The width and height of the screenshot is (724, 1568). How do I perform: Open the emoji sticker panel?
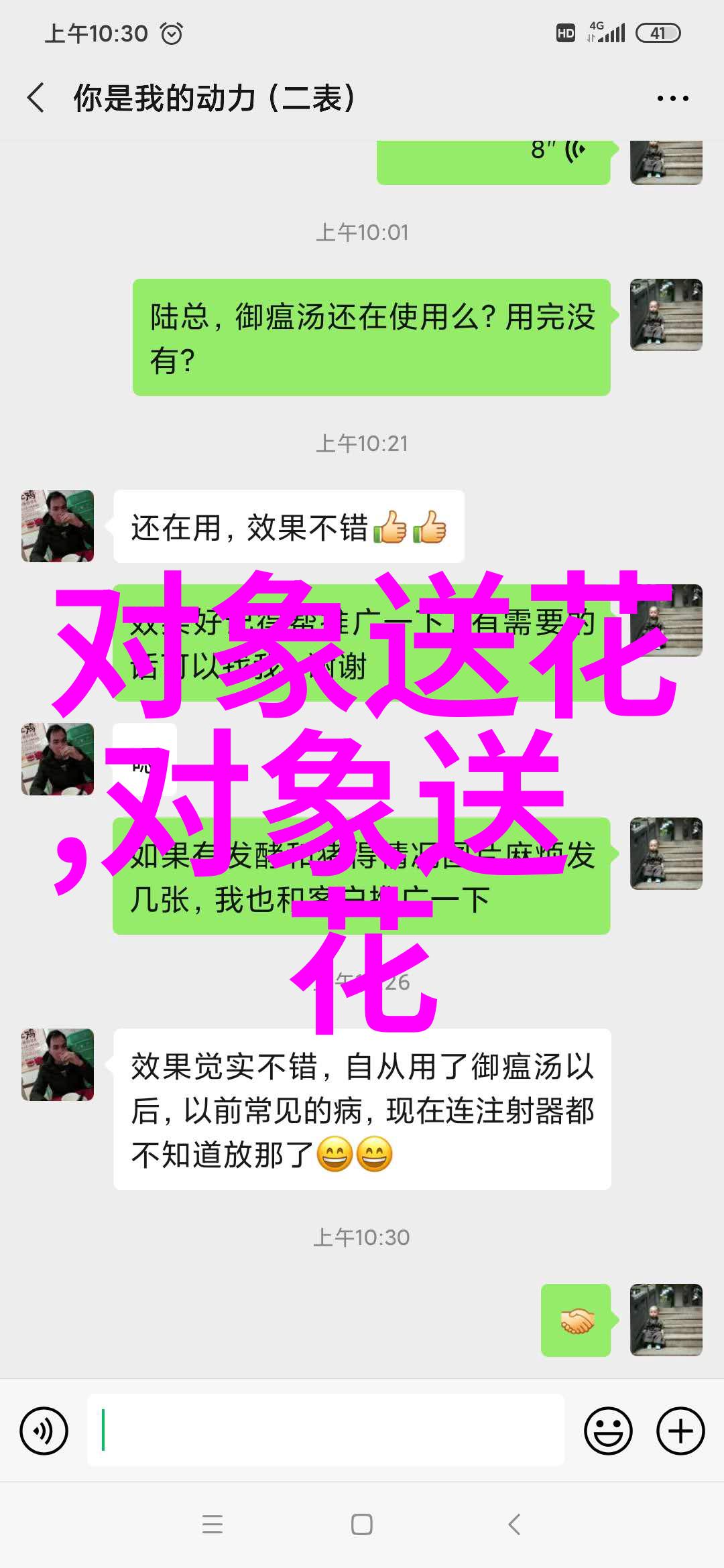[x=608, y=1431]
